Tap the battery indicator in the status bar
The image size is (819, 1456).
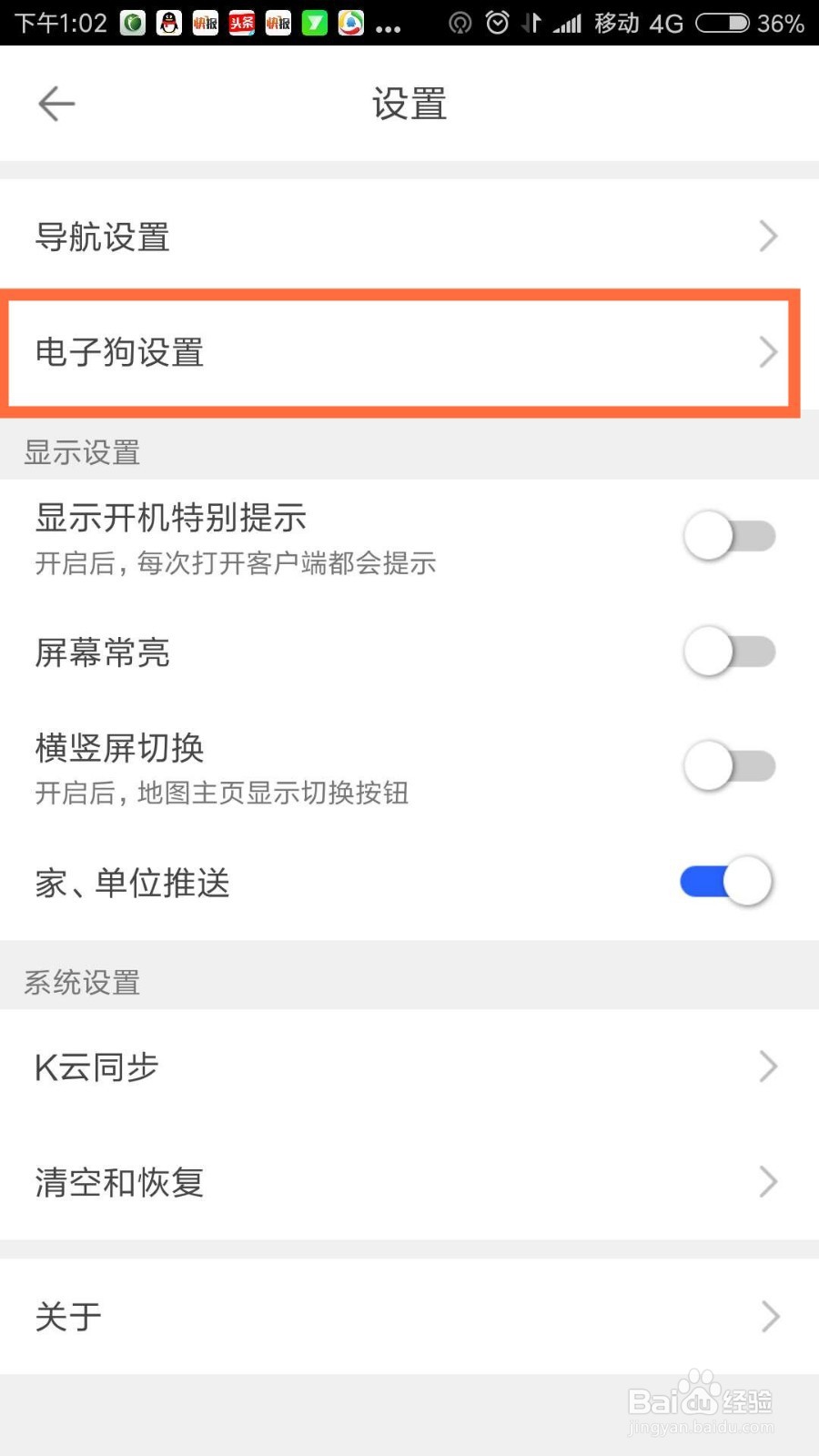(x=723, y=23)
